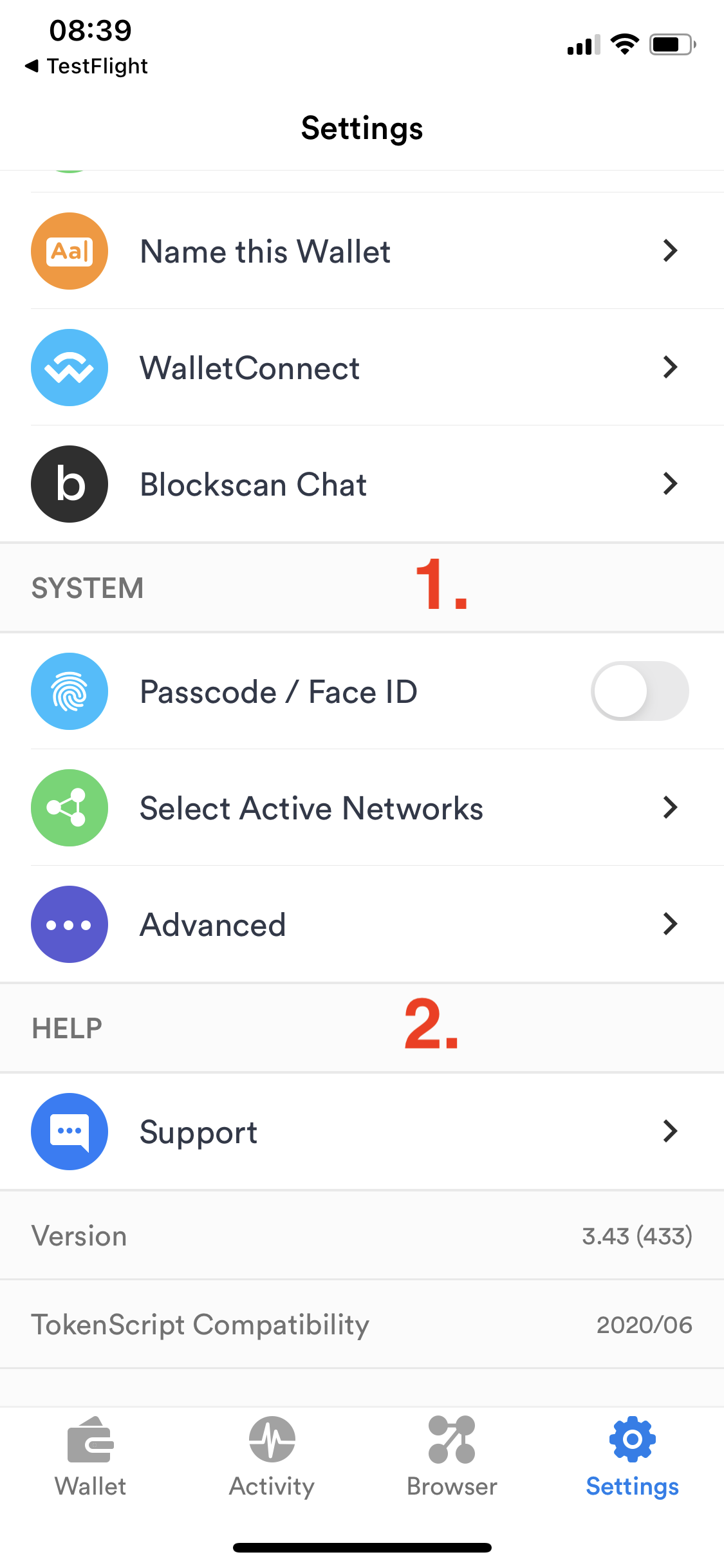The width and height of the screenshot is (724, 1568).
Task: Switch to the Activity tab
Action: click(272, 1457)
